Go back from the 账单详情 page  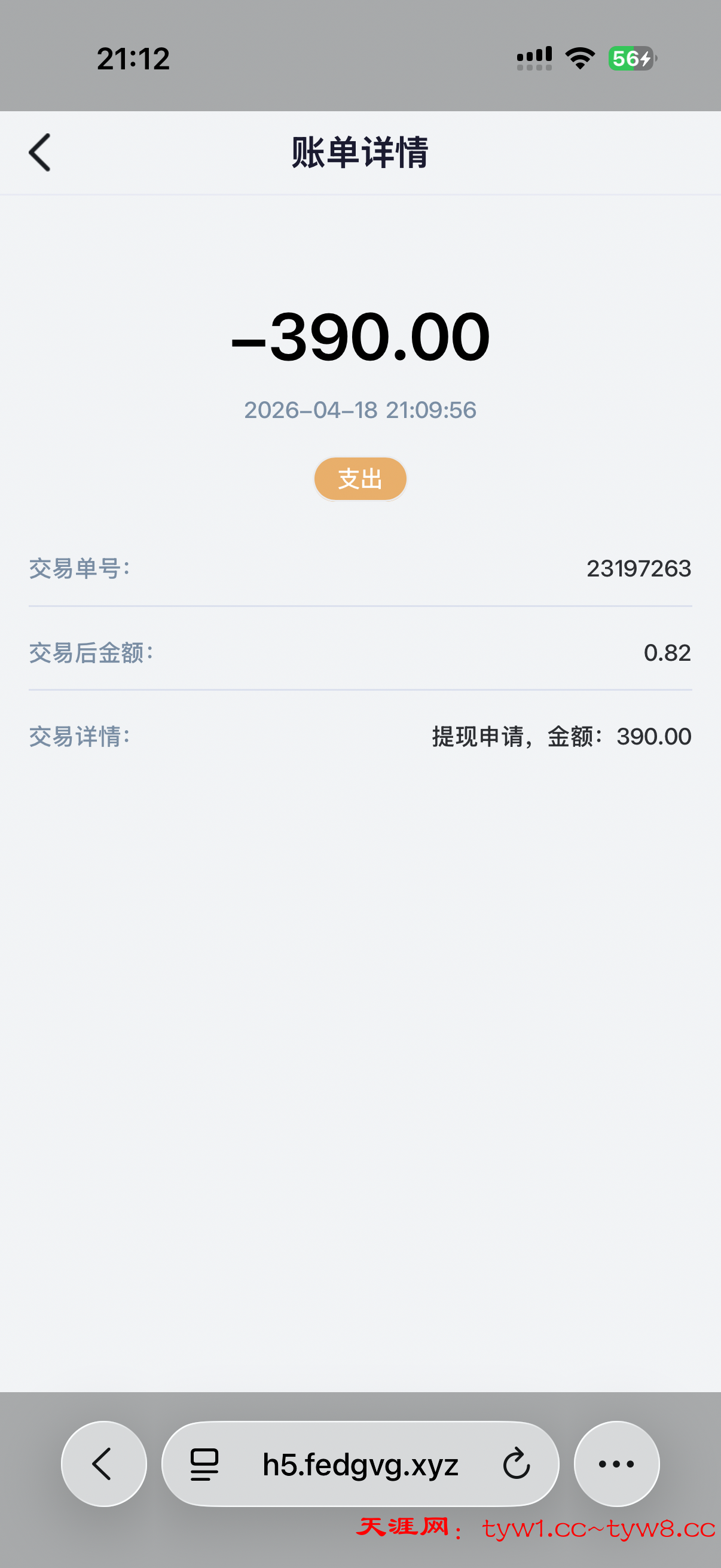pyautogui.click(x=40, y=152)
